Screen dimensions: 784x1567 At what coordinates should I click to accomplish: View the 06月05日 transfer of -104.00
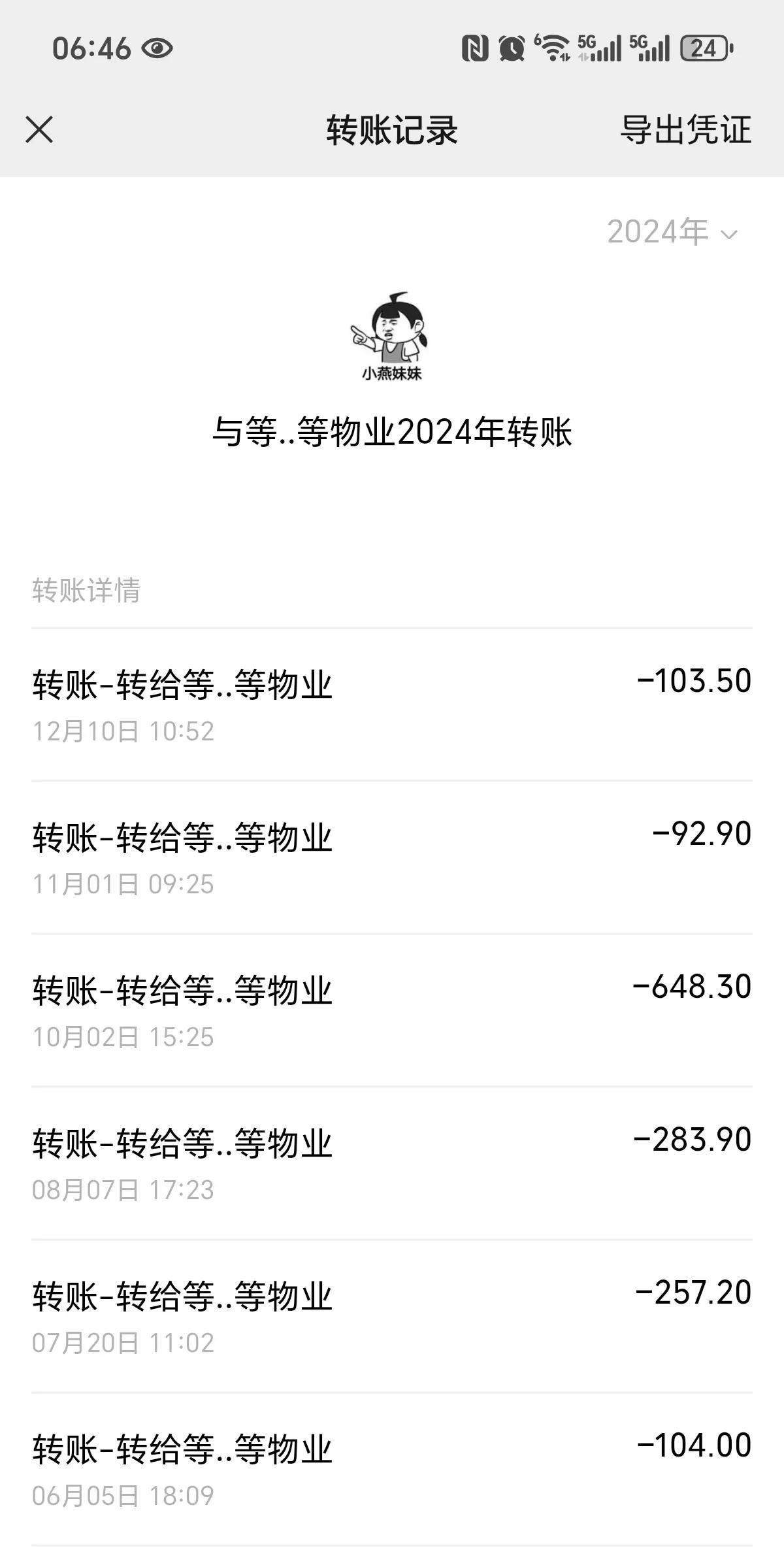(392, 1470)
